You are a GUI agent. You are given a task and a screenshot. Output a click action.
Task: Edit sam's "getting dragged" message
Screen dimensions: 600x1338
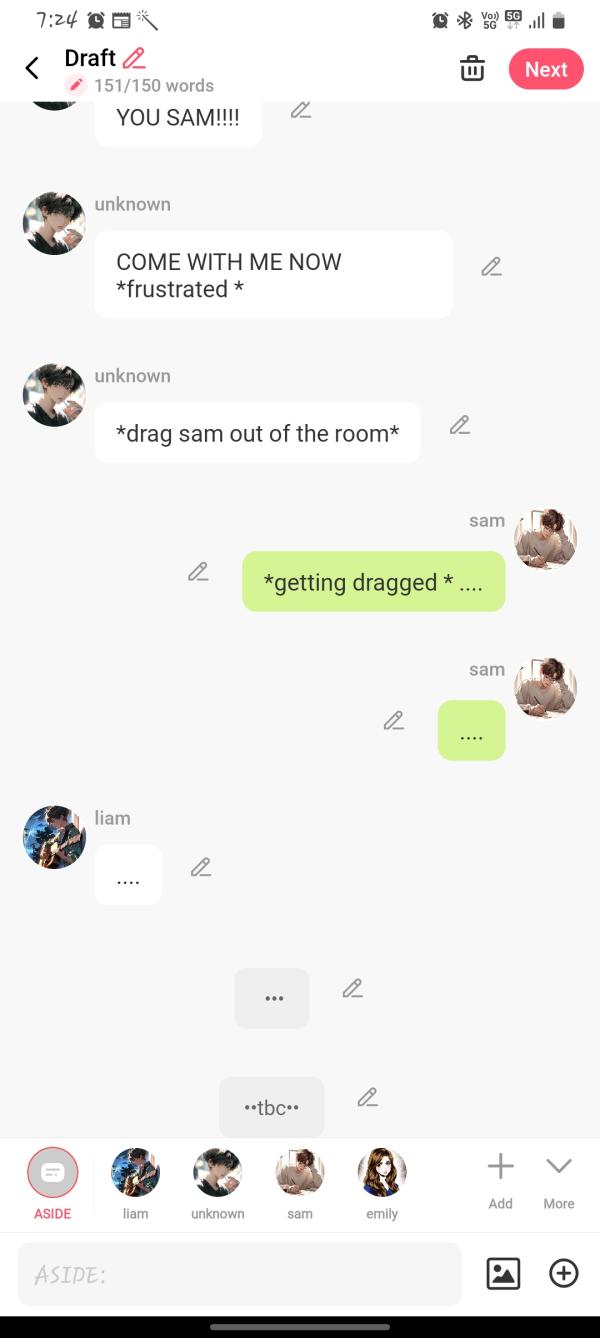tap(198, 572)
